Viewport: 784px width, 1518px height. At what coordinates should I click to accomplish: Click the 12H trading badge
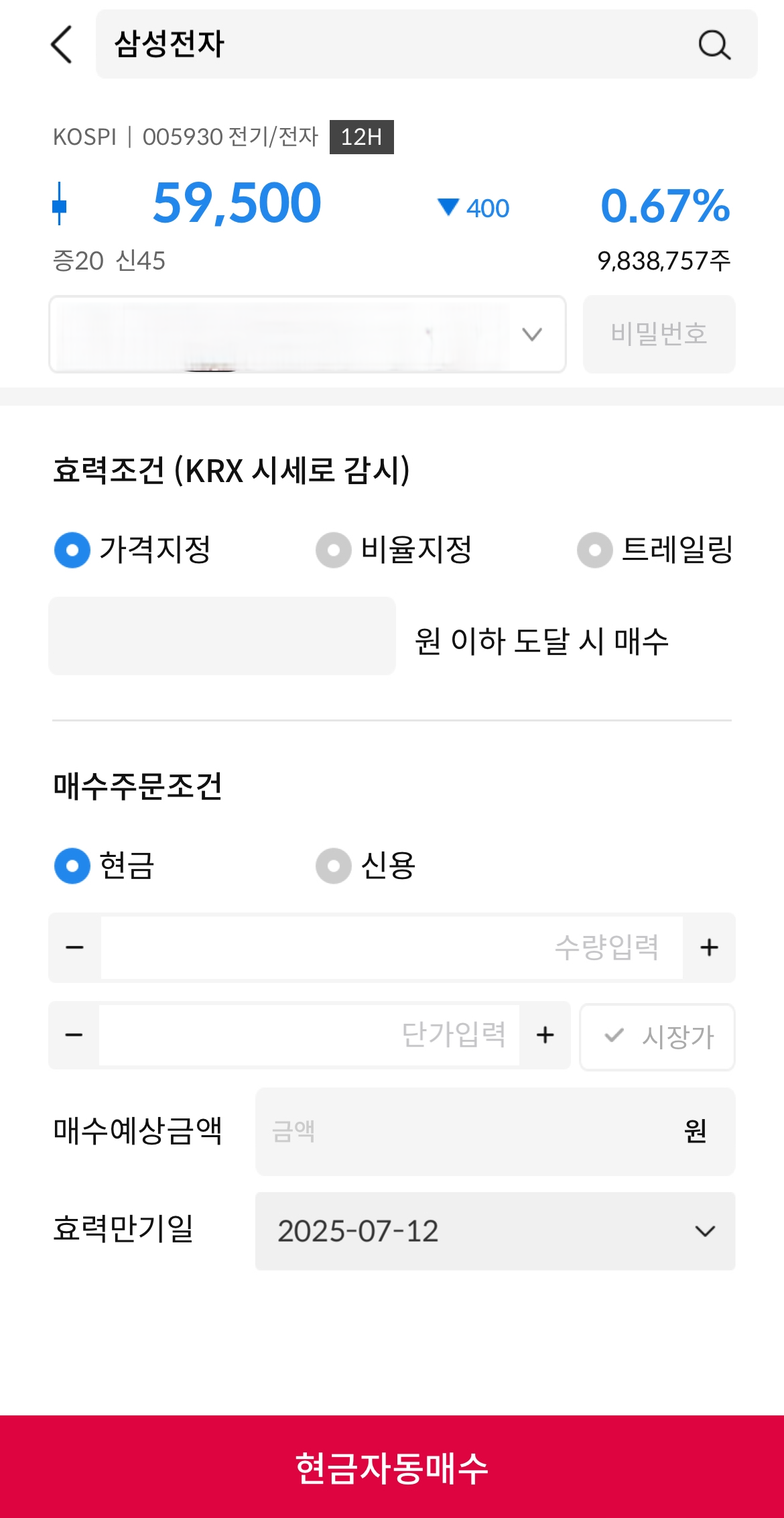[x=362, y=137]
